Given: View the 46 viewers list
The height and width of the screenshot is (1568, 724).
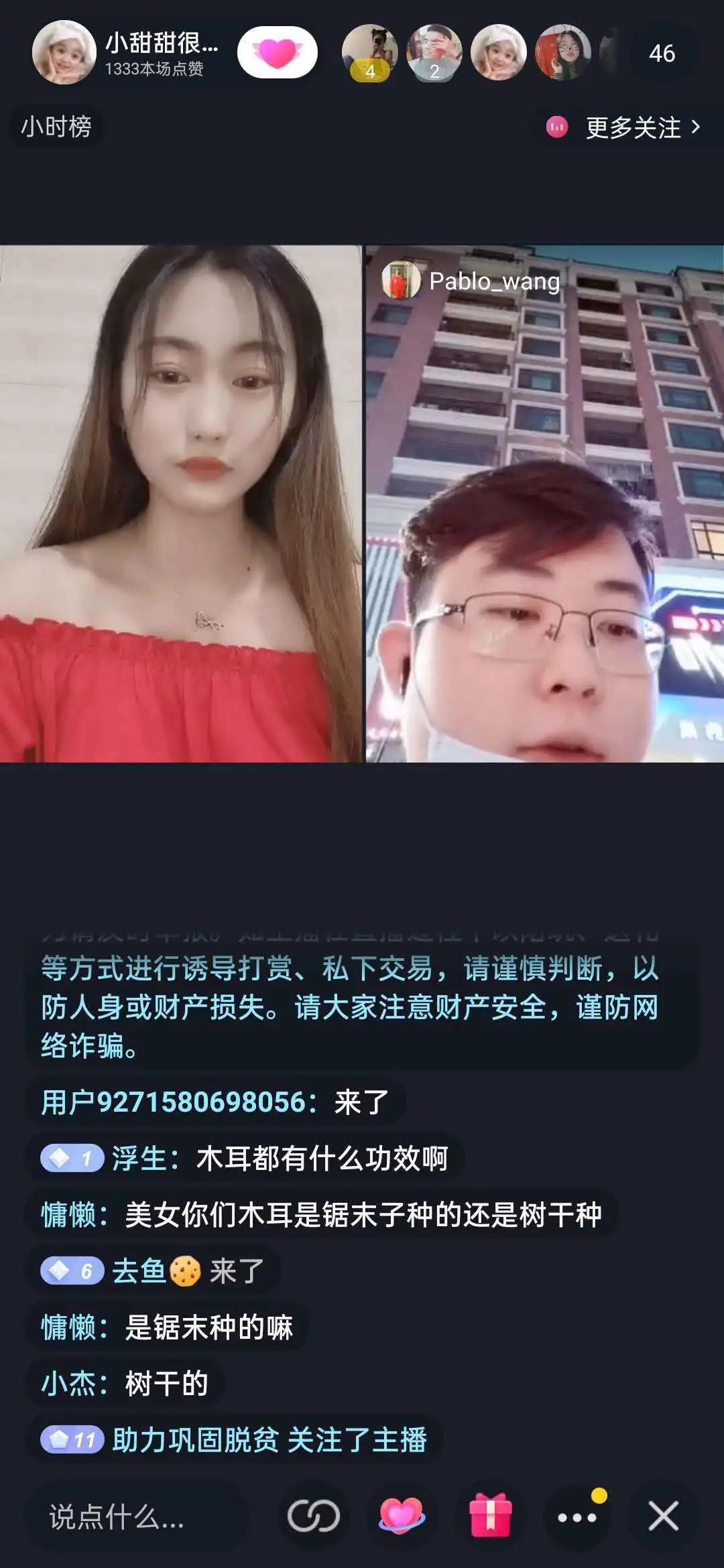Looking at the screenshot, I should 661,54.
